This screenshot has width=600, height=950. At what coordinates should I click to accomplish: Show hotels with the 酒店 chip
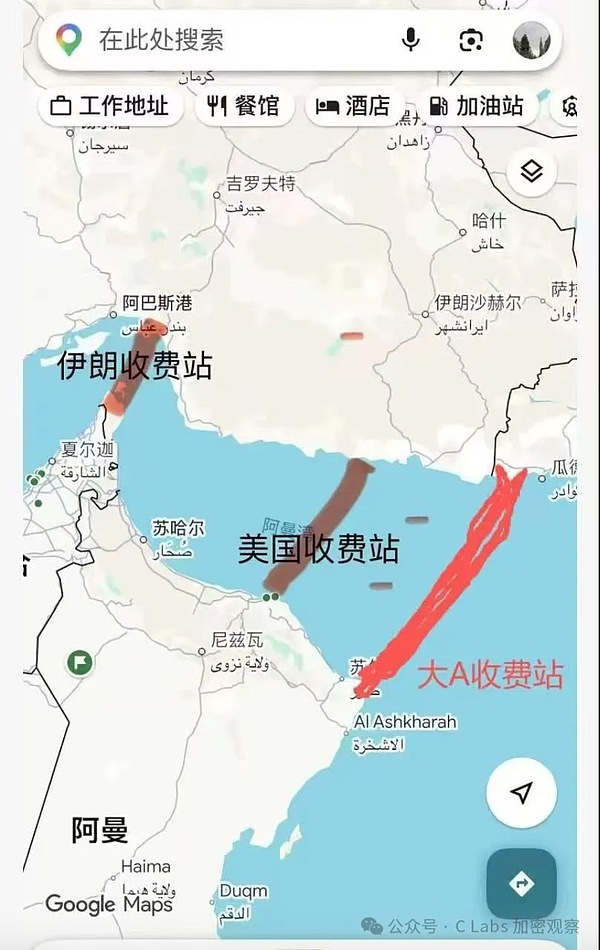tap(354, 106)
